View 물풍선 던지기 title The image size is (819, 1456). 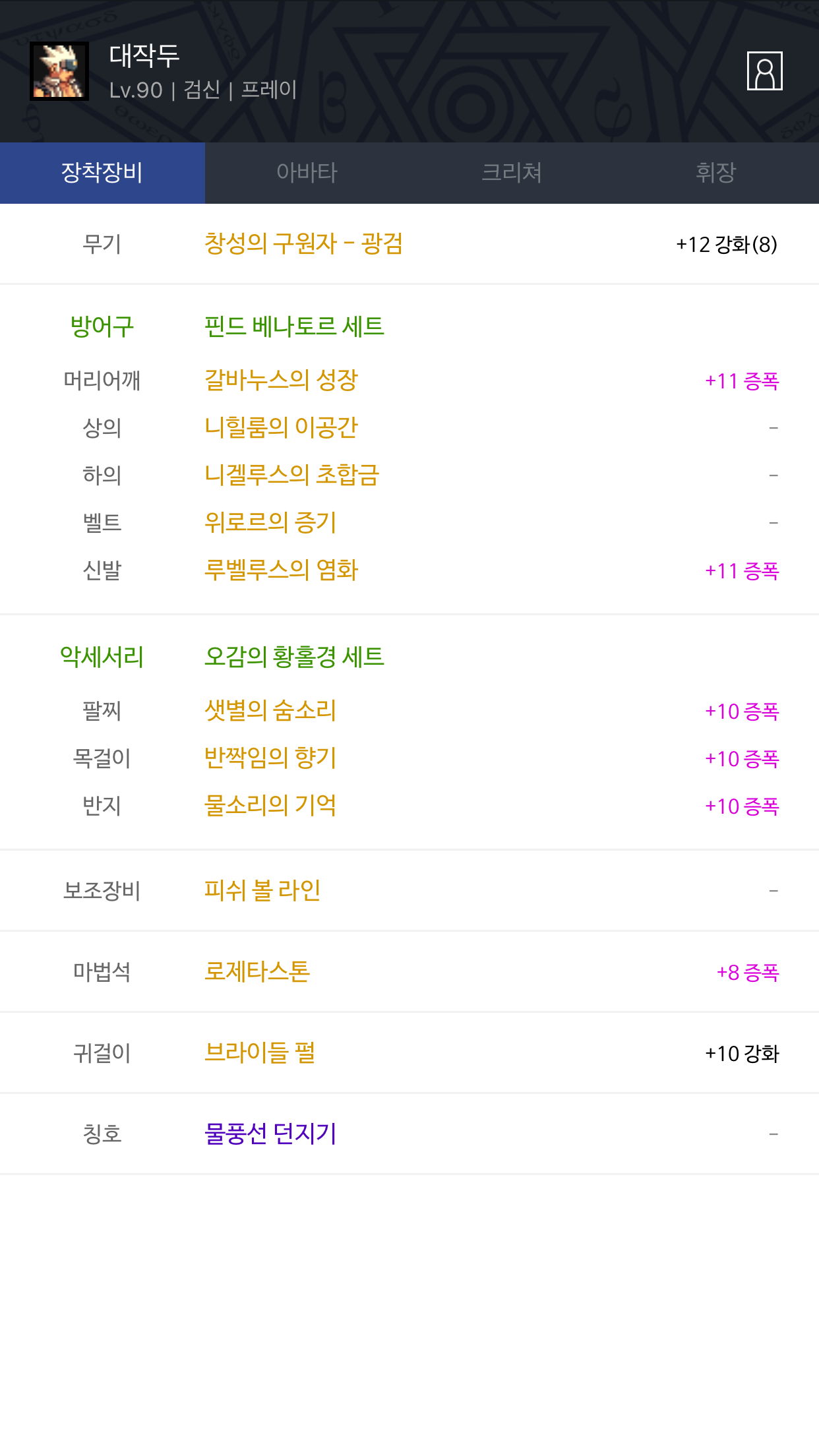[270, 1134]
